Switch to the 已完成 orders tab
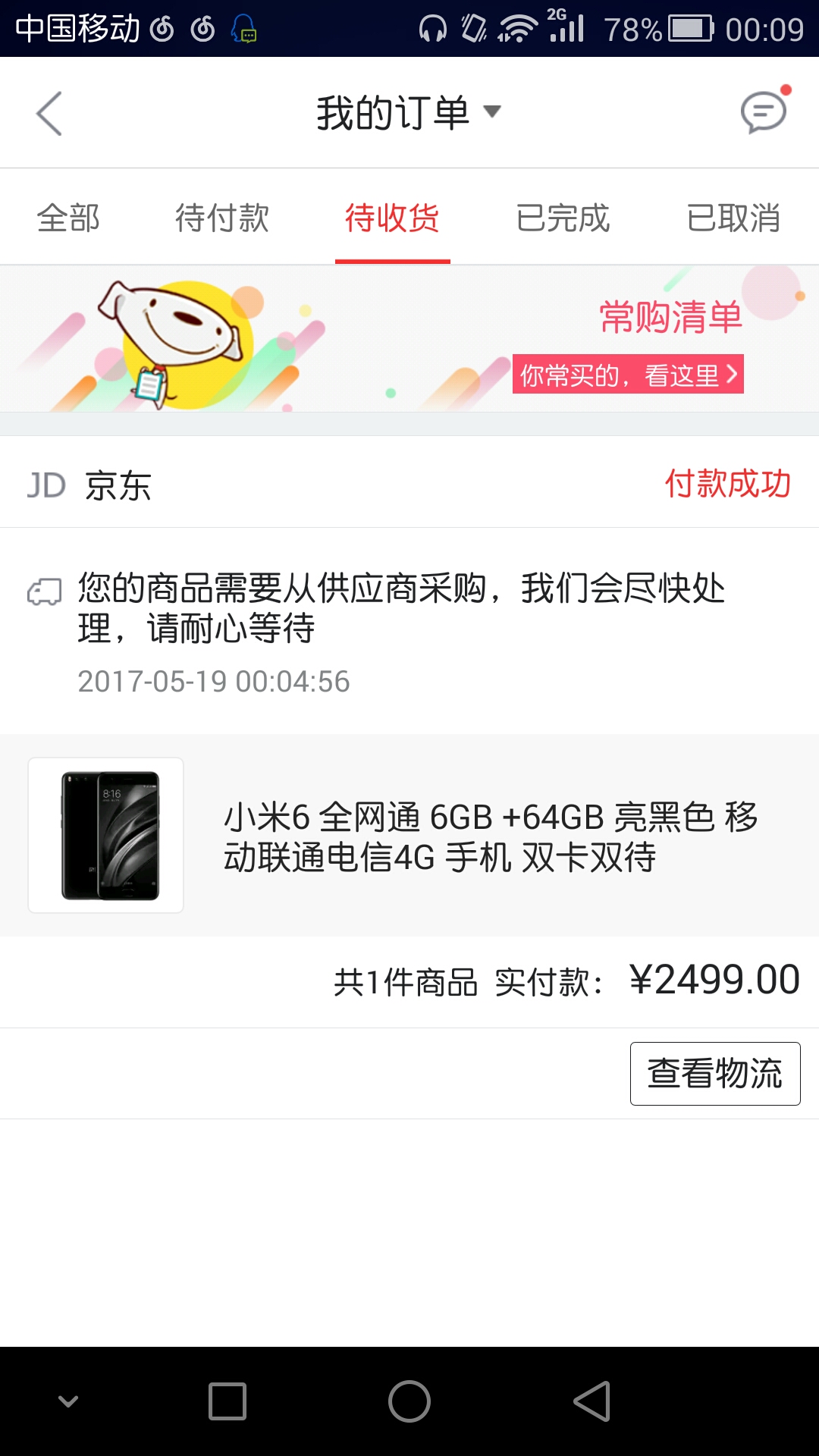Viewport: 819px width, 1456px height. (563, 218)
